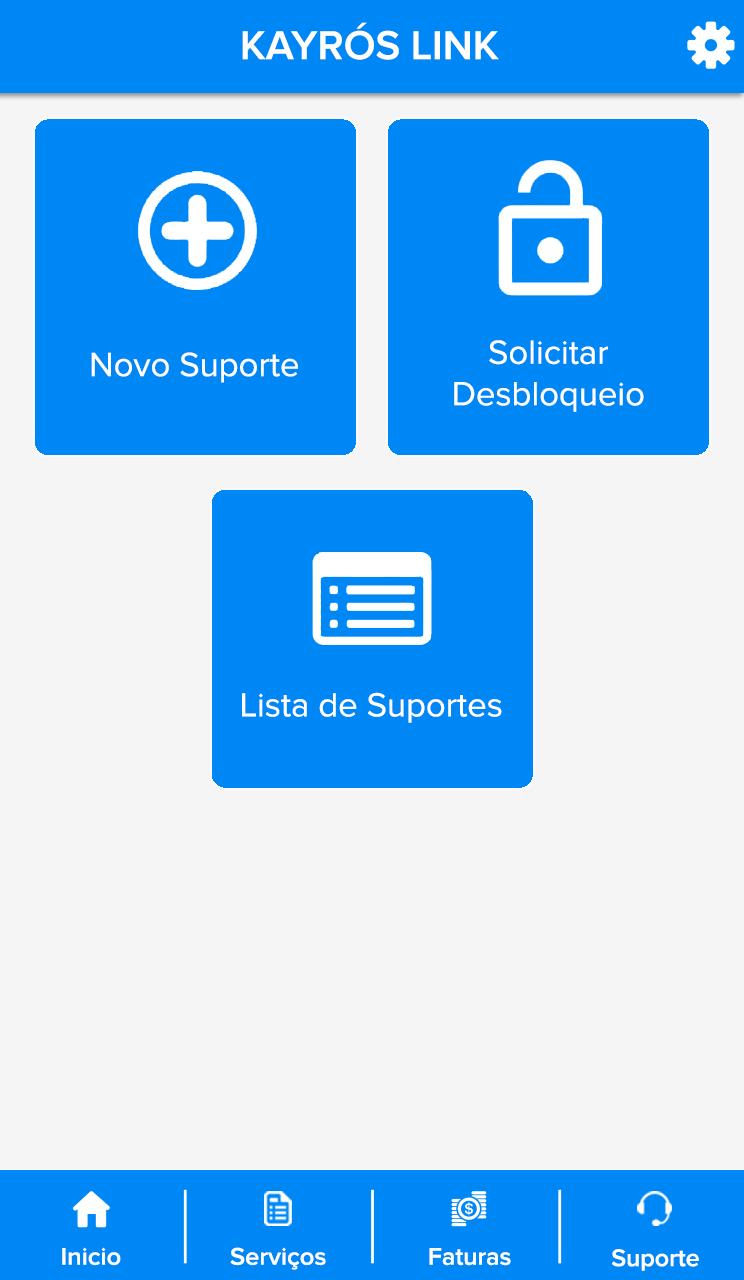Go to the Inicio tab

click(91, 1228)
